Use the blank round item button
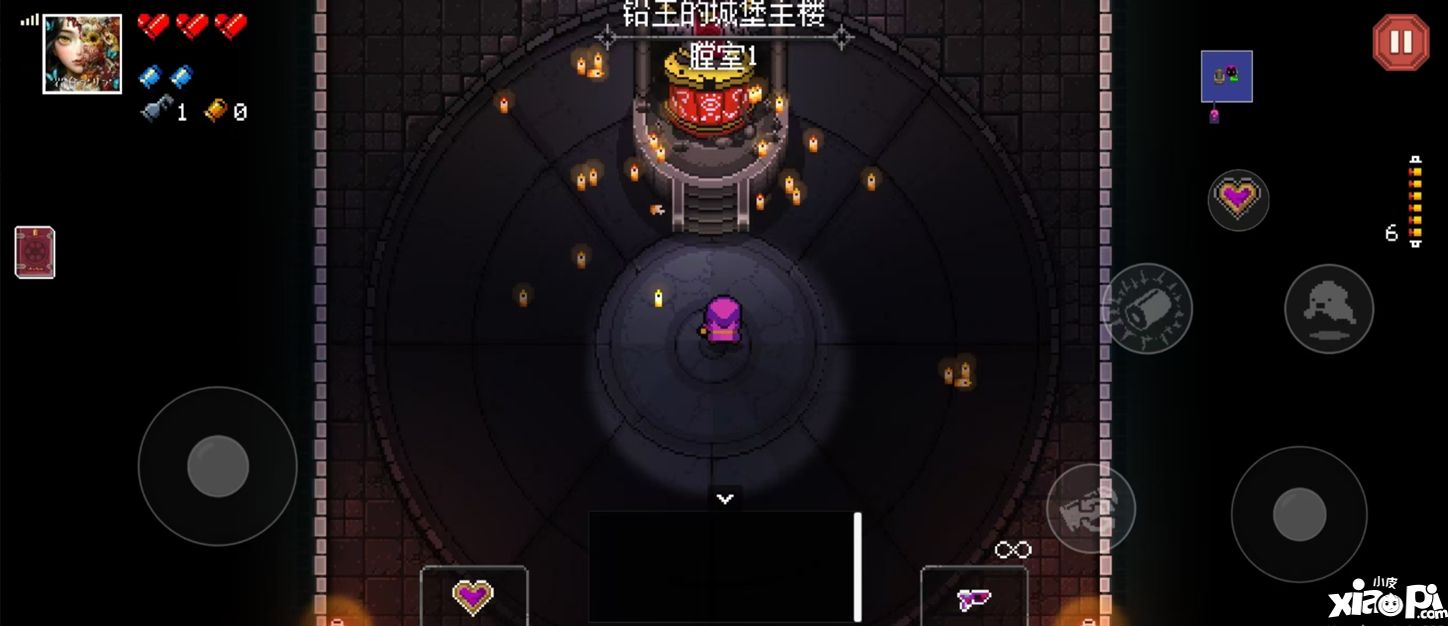This screenshot has height=626, width=1448. 1146,309
